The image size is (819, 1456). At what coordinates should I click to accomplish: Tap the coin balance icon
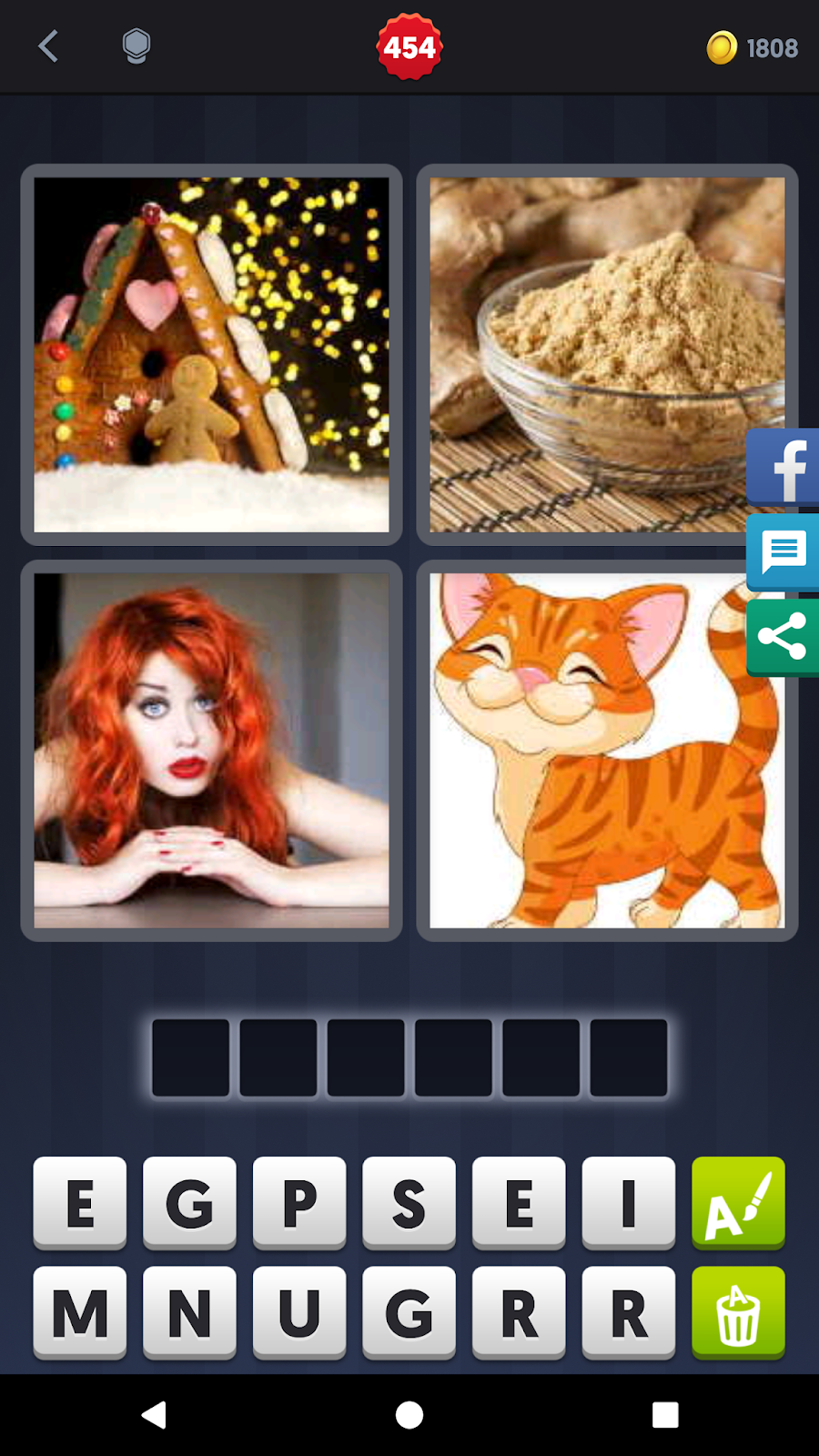[723, 46]
